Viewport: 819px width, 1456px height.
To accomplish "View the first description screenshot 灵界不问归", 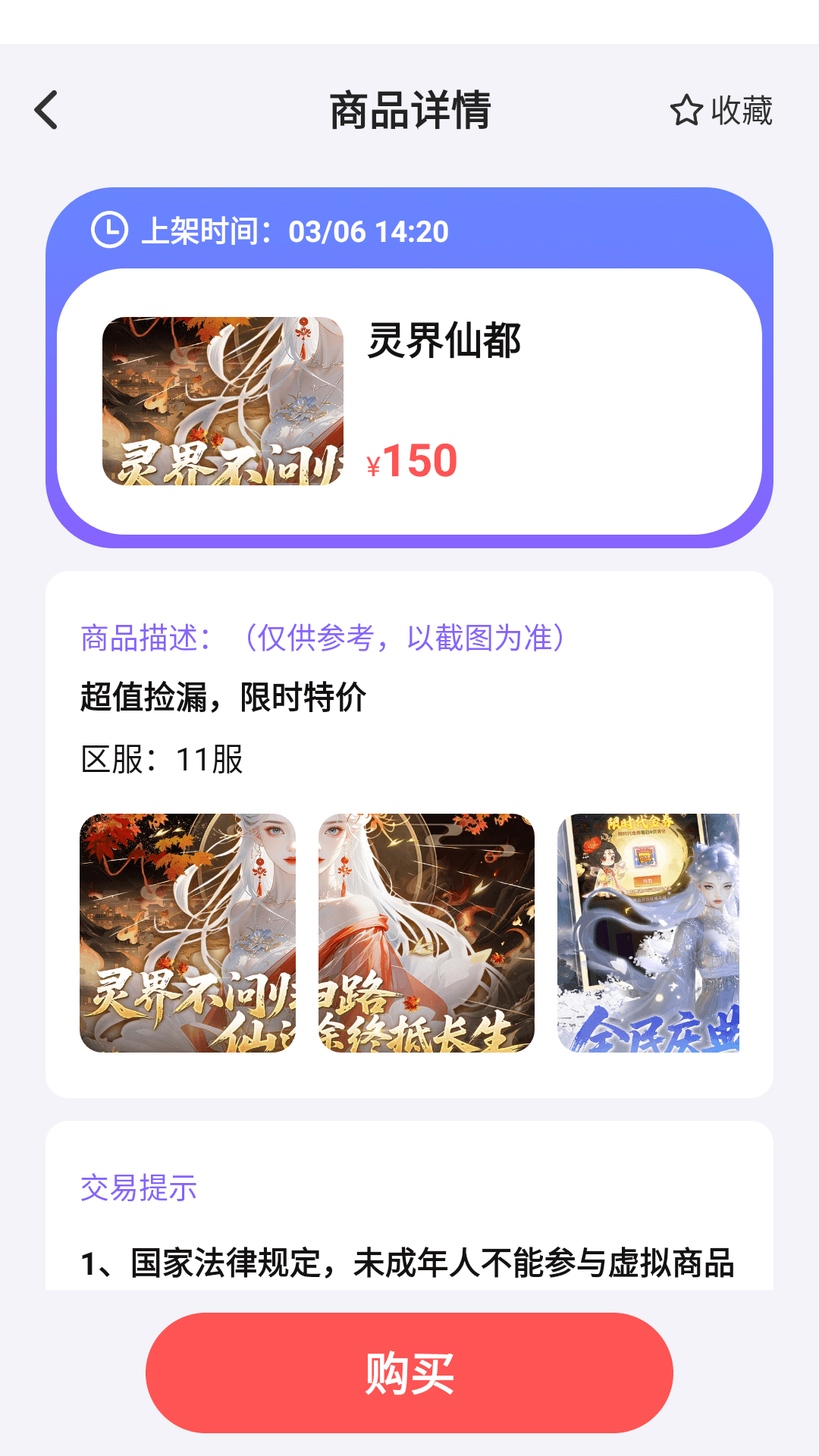I will coord(187,933).
